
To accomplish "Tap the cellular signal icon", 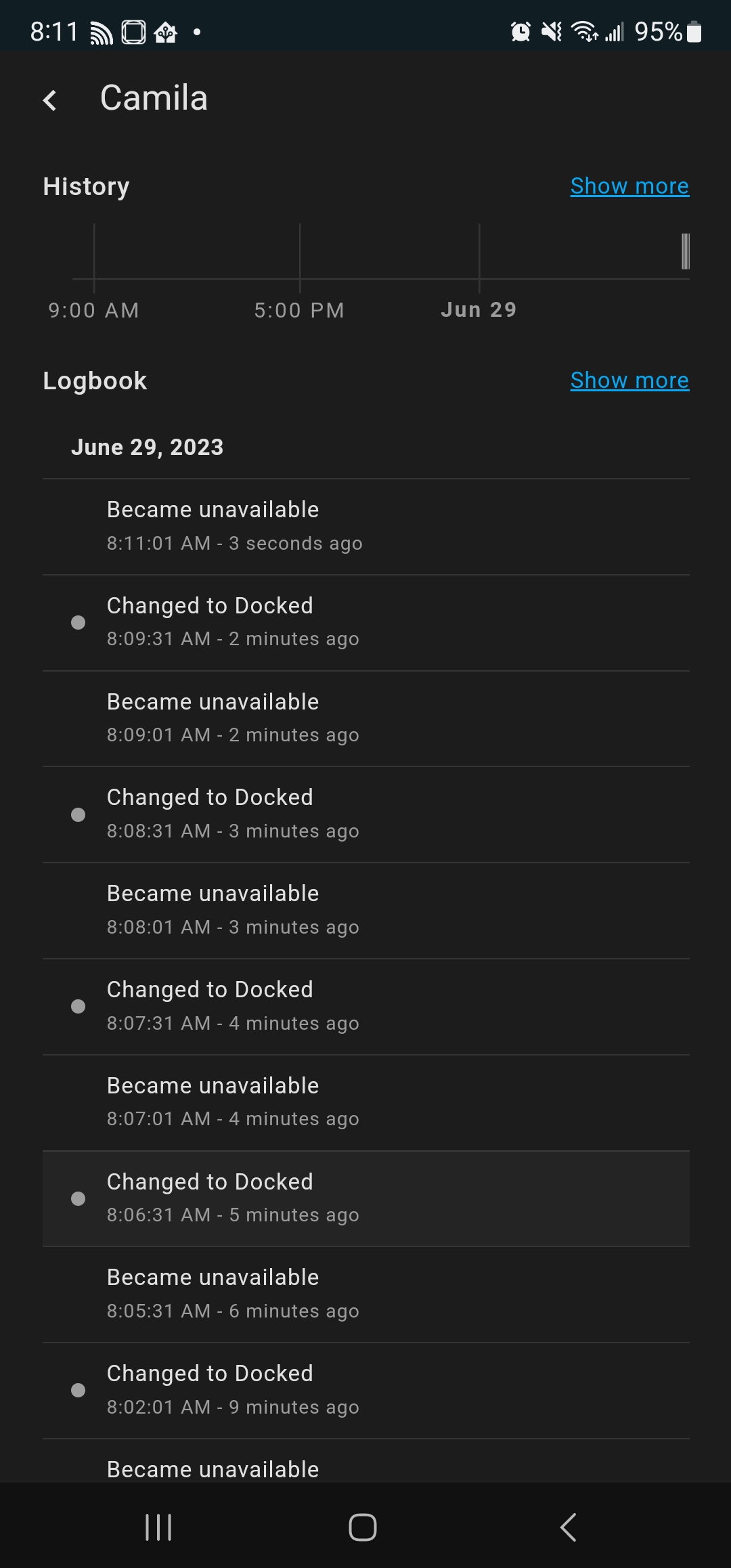I will [x=615, y=31].
